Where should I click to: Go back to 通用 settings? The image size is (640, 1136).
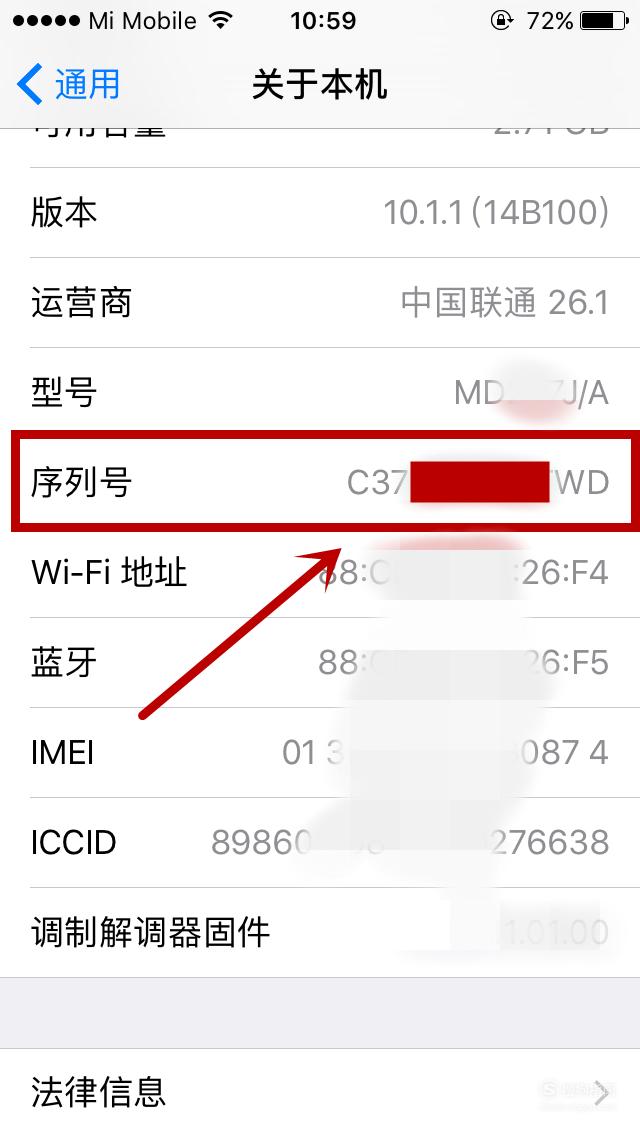click(x=68, y=84)
